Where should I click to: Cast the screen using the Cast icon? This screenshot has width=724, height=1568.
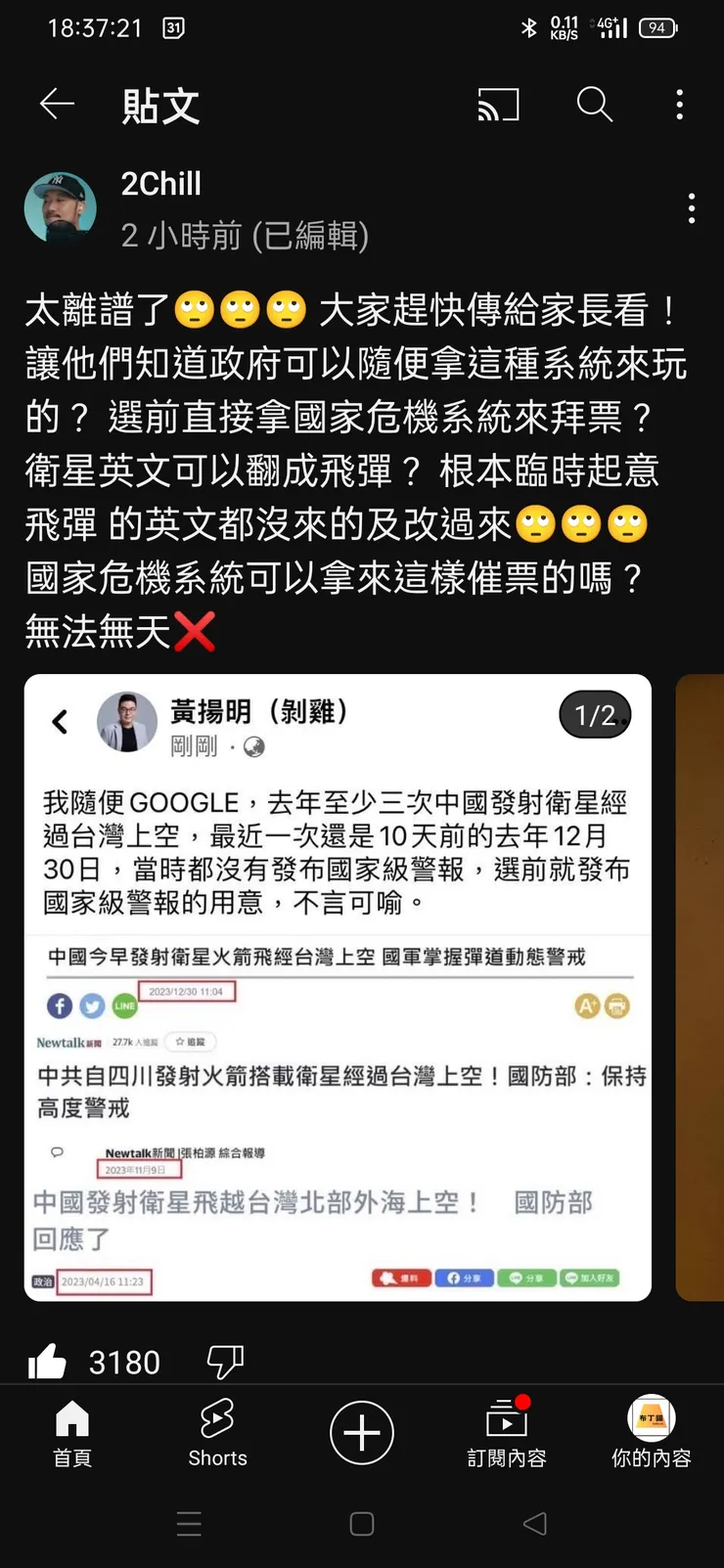(498, 105)
